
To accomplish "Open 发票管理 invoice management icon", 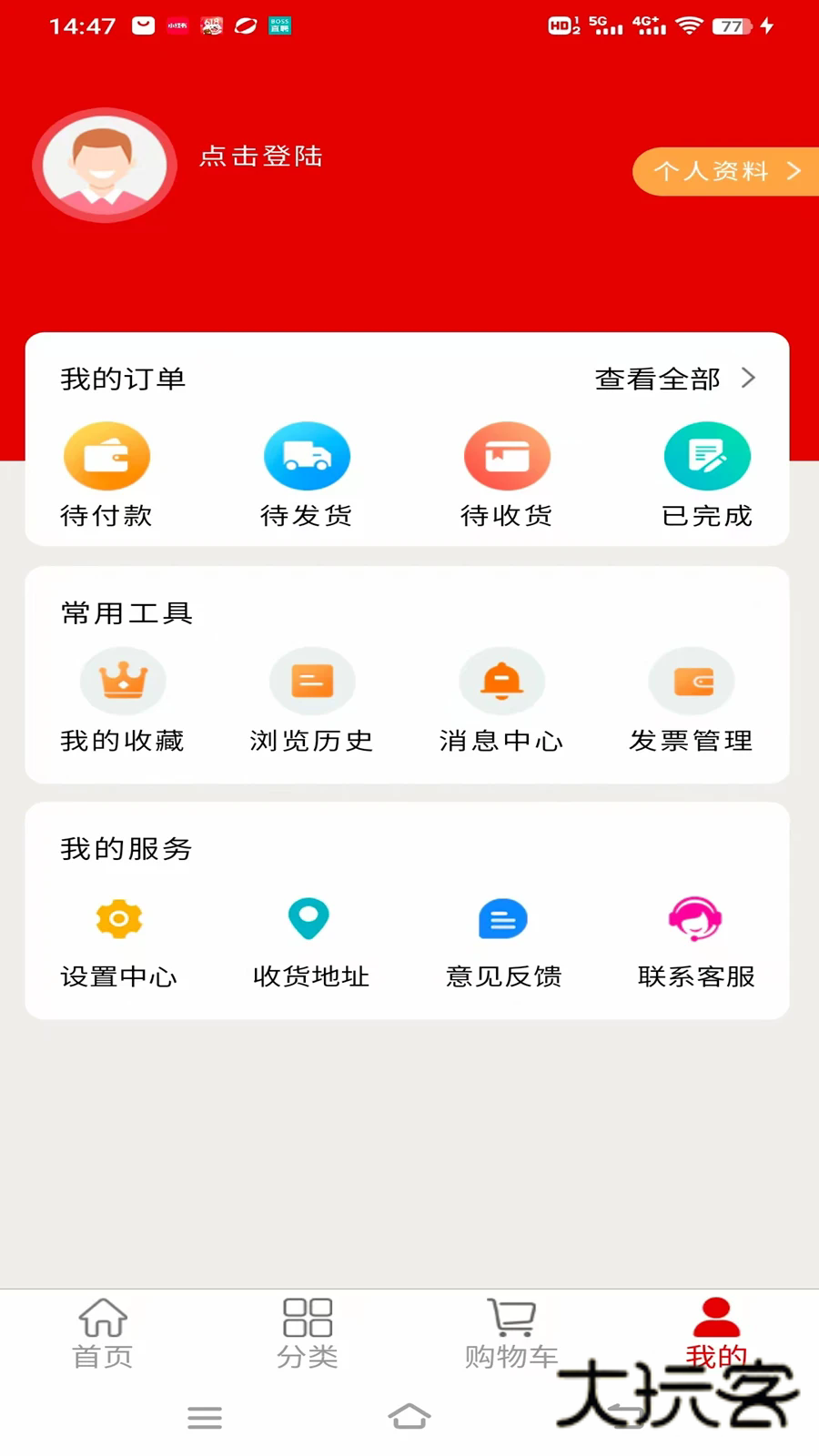I will coord(692,680).
